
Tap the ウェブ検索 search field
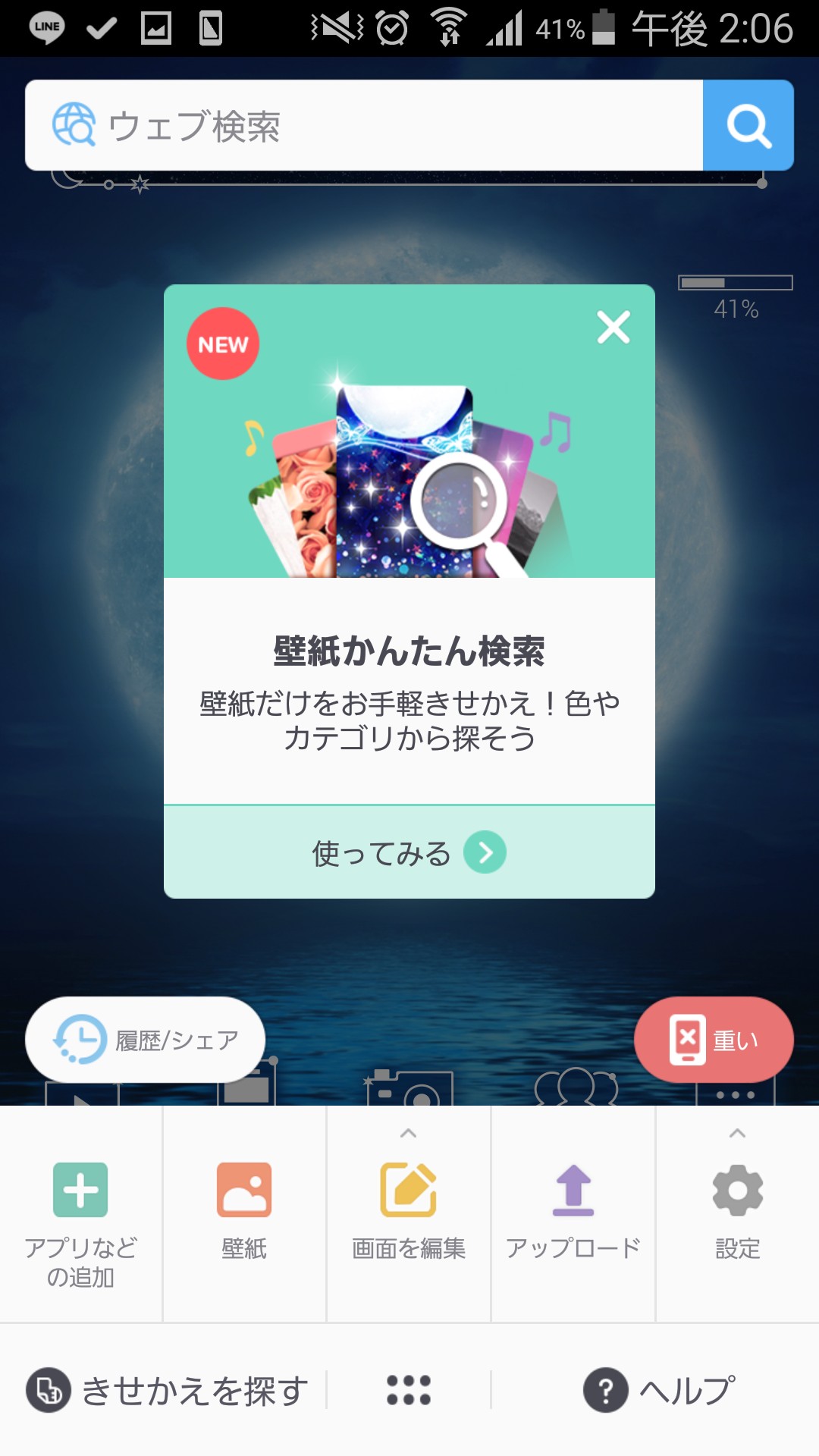click(x=364, y=126)
